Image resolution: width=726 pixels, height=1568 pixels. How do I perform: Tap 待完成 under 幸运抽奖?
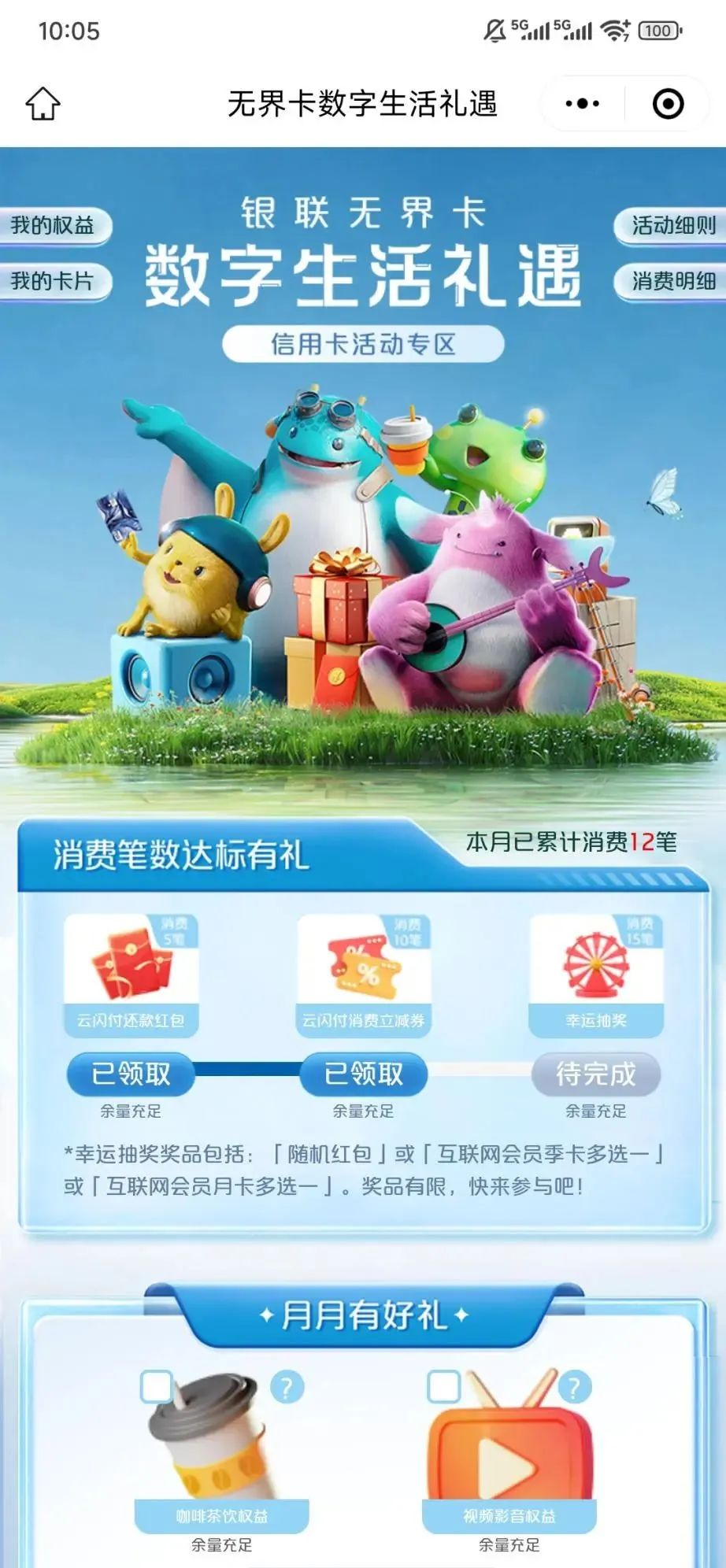click(x=596, y=1074)
